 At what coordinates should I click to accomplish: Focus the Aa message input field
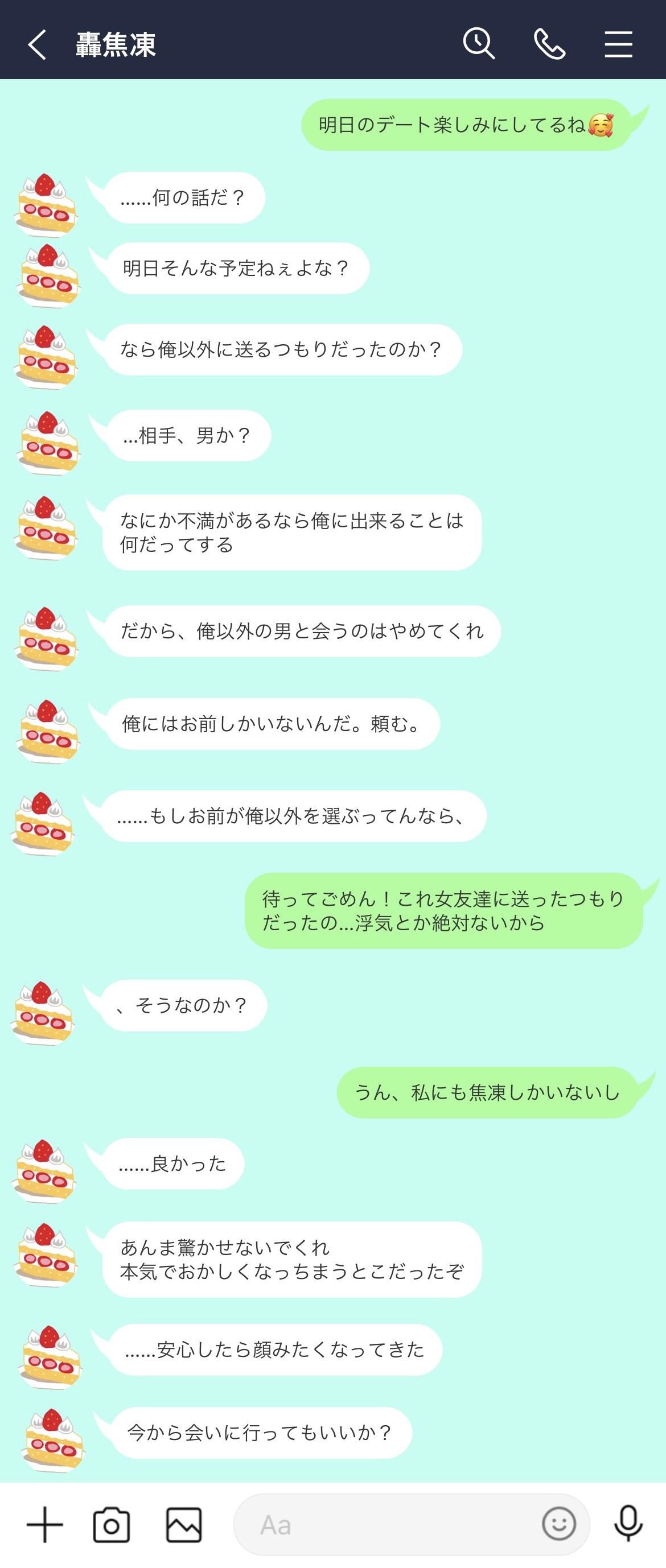(389, 1524)
